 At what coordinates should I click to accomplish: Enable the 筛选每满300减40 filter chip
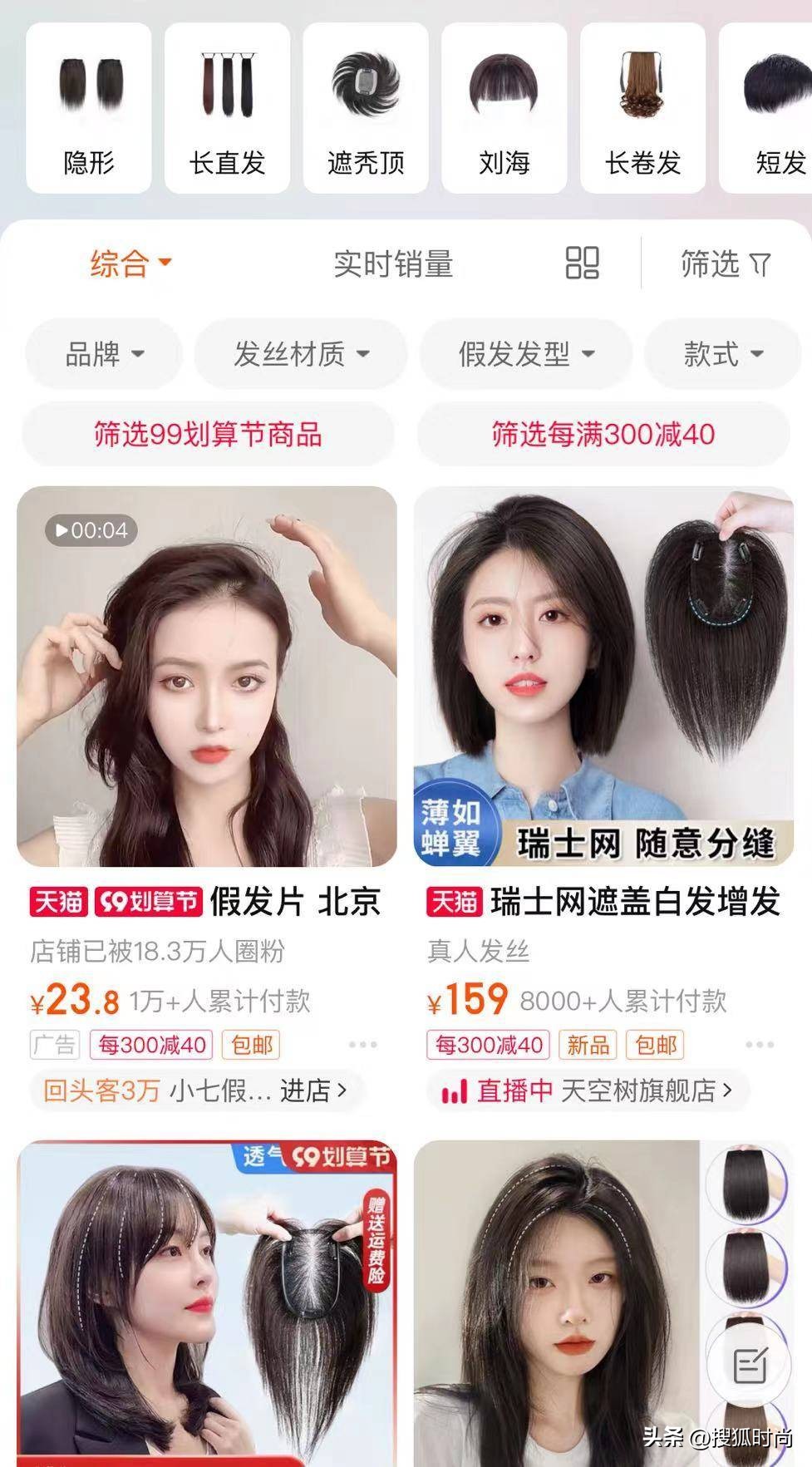603,433
